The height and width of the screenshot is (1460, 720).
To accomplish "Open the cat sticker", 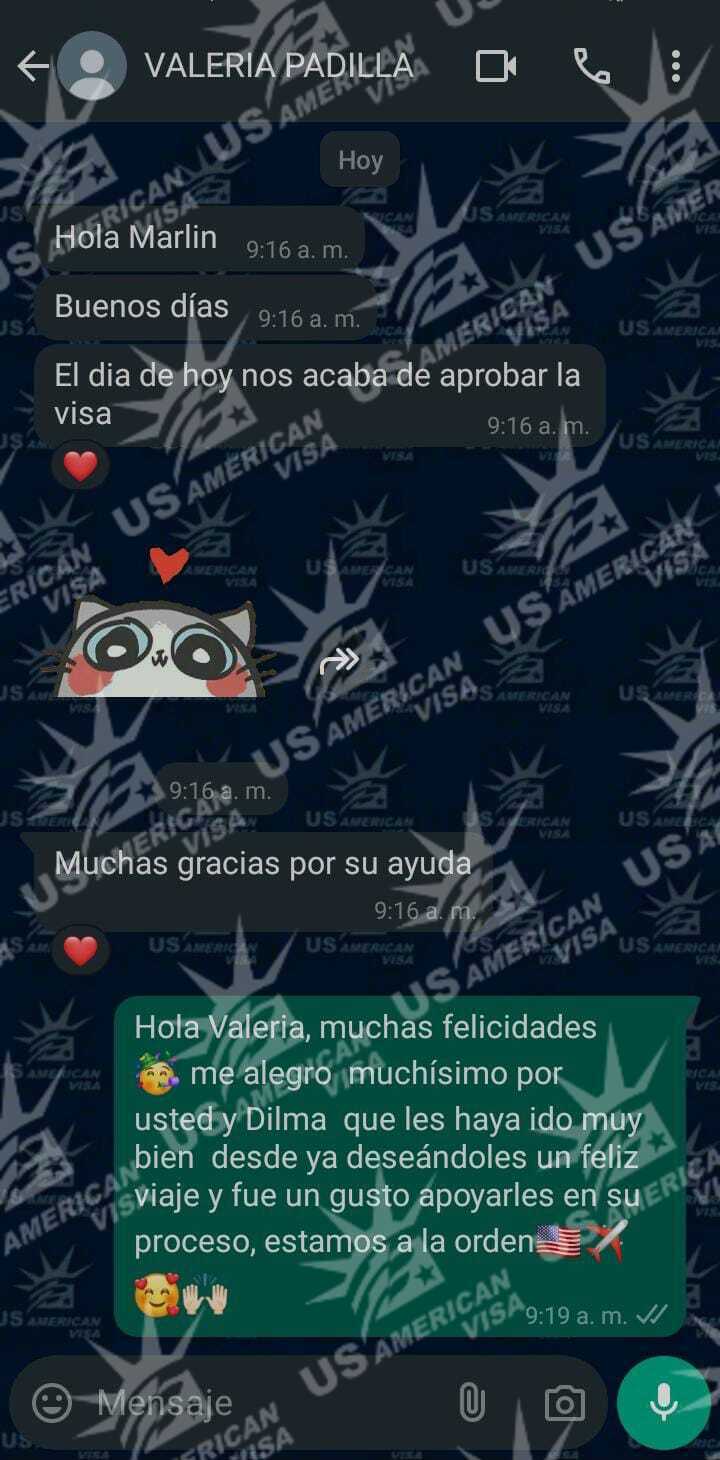I will (x=160, y=630).
